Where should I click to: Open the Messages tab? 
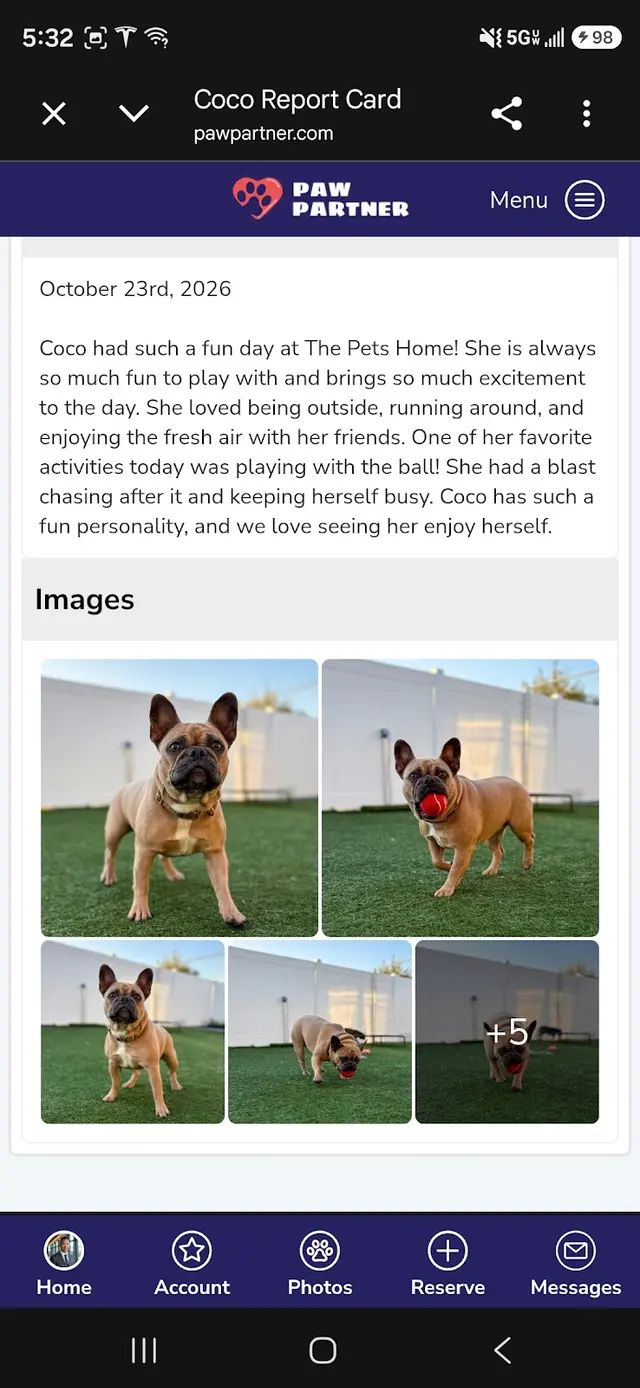point(576,1264)
